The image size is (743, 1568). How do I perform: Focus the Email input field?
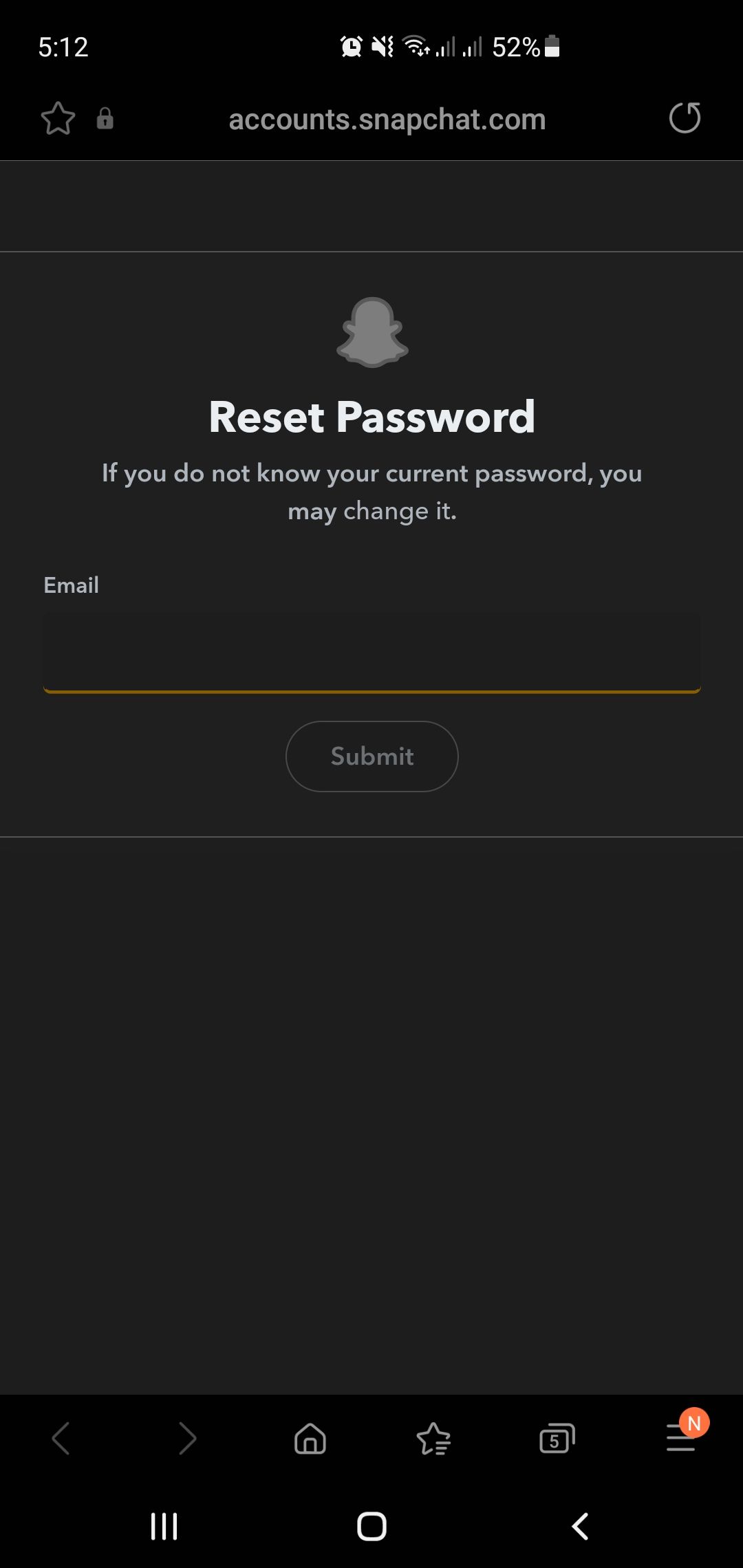pos(371,652)
